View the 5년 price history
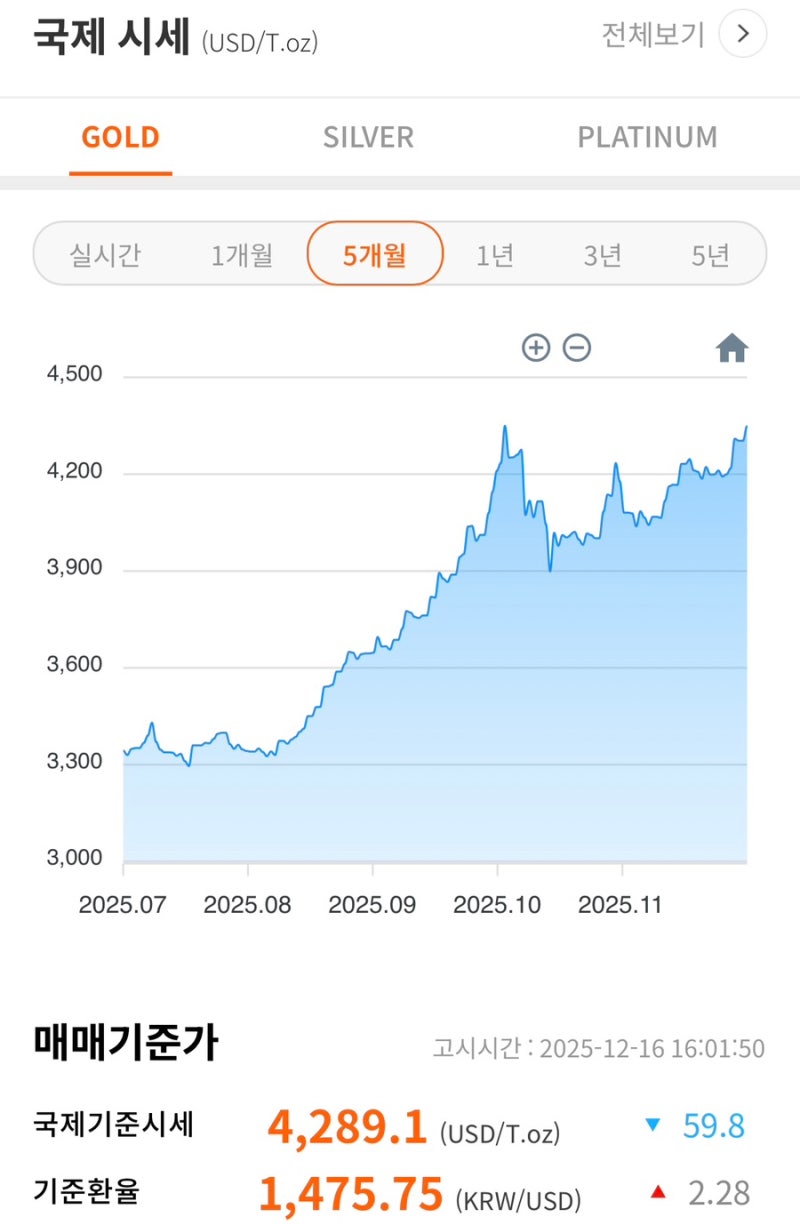This screenshot has width=800, height=1225. point(712,254)
